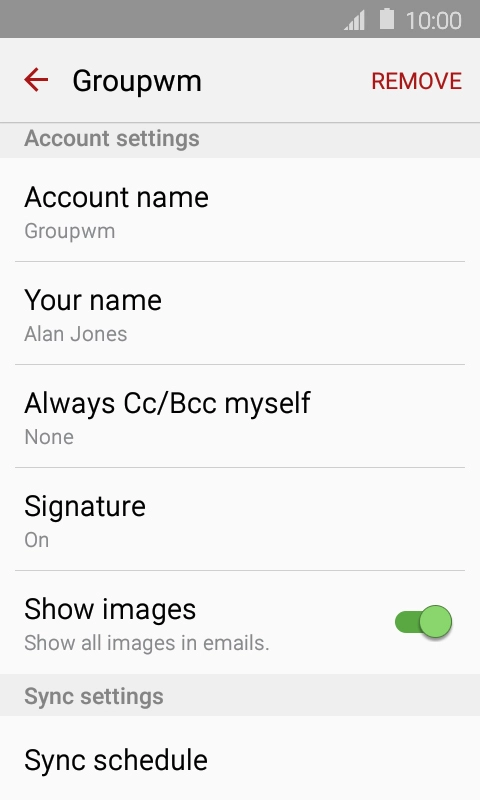This screenshot has width=480, height=800.
Task: Edit the Your name entry
Action: [240, 313]
